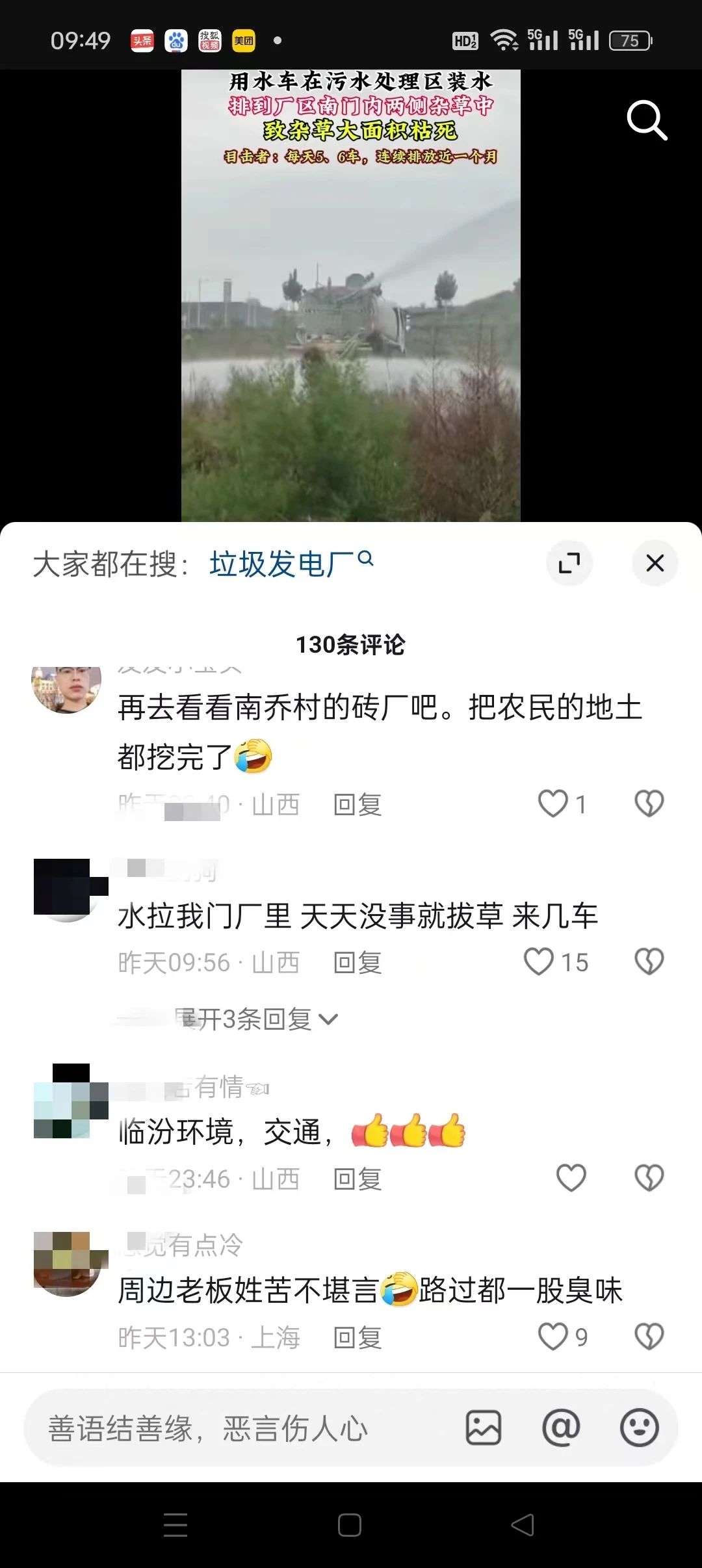Dislike the 临汾环境，交通 comment

coord(649,1178)
